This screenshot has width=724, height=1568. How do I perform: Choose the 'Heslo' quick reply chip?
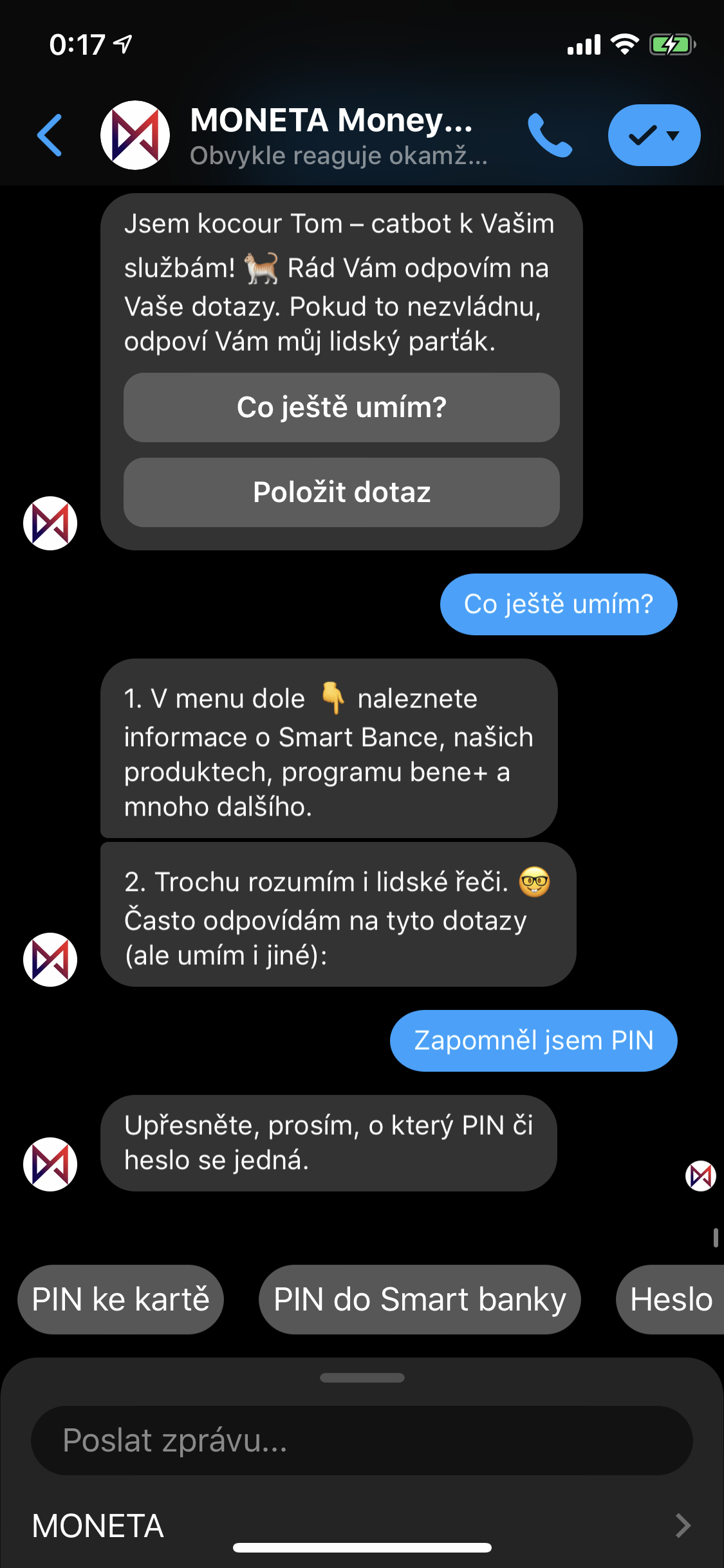(671, 1300)
